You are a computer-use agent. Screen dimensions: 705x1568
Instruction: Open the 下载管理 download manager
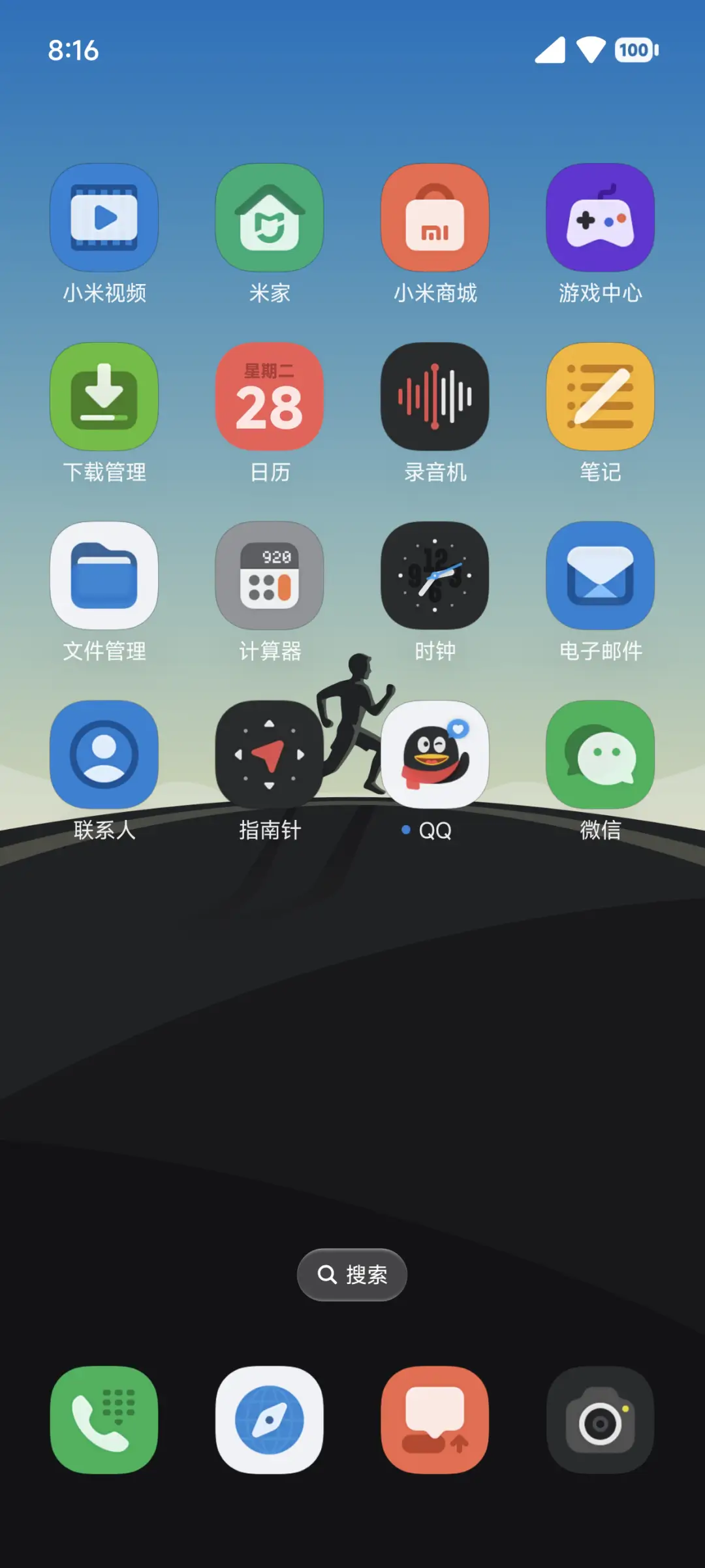pos(104,396)
